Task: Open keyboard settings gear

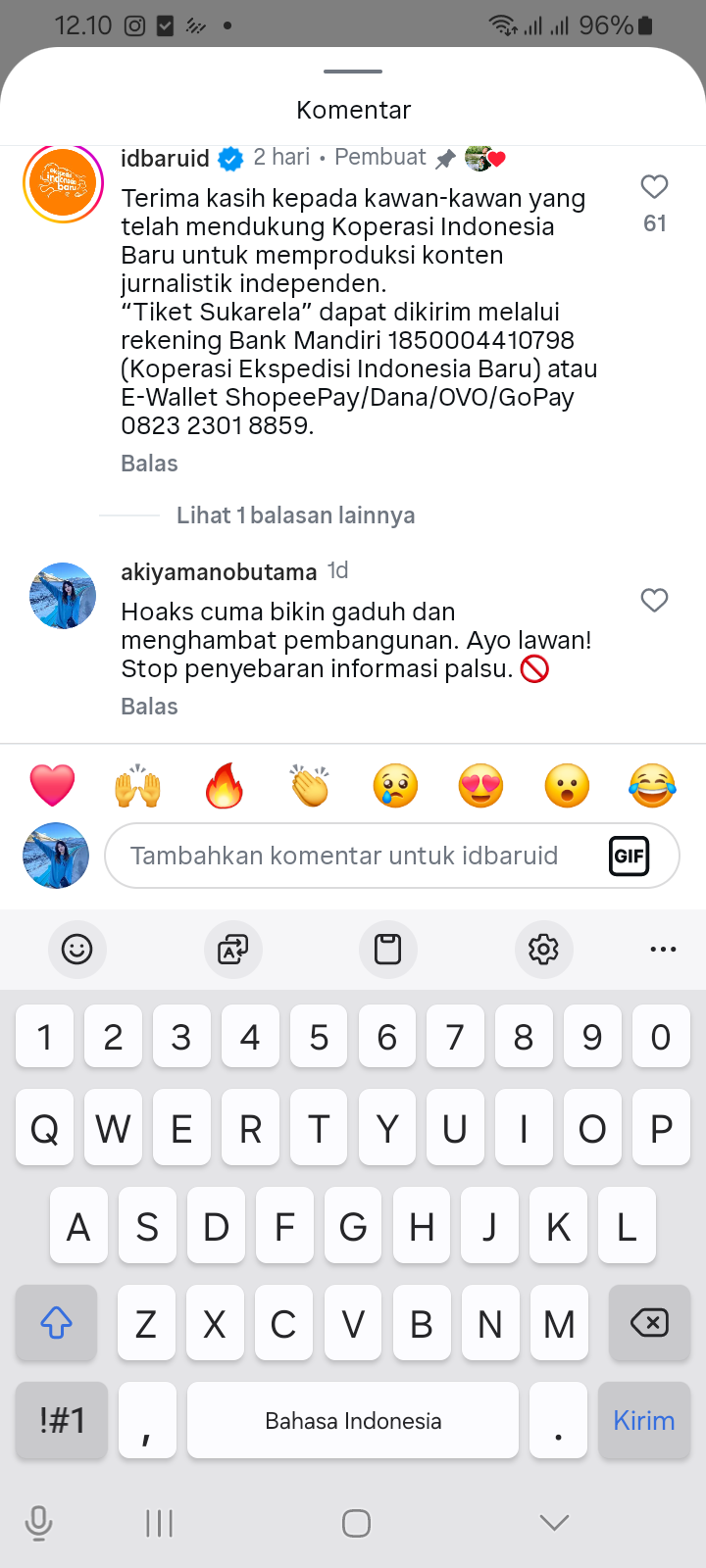Action: [543, 949]
